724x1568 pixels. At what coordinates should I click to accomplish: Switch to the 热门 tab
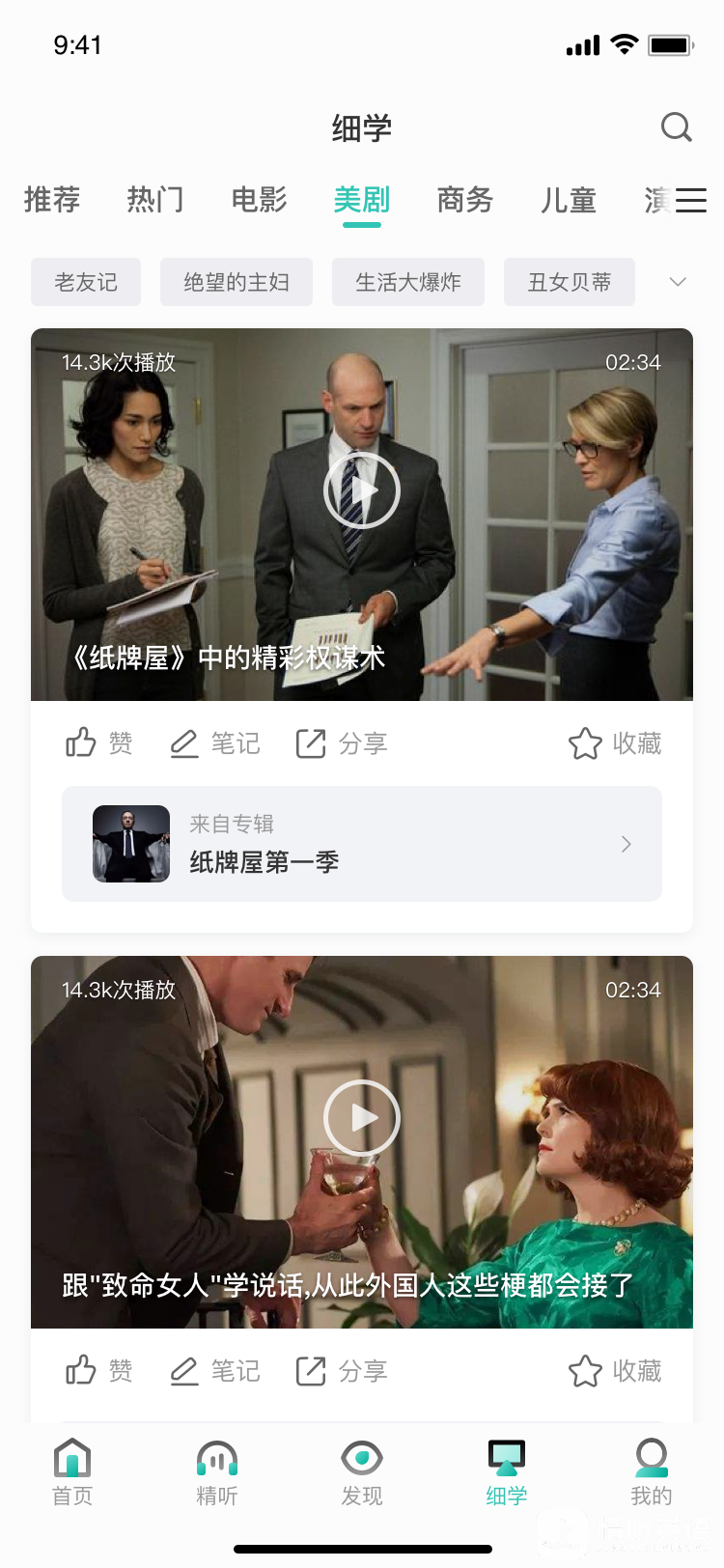tap(155, 200)
